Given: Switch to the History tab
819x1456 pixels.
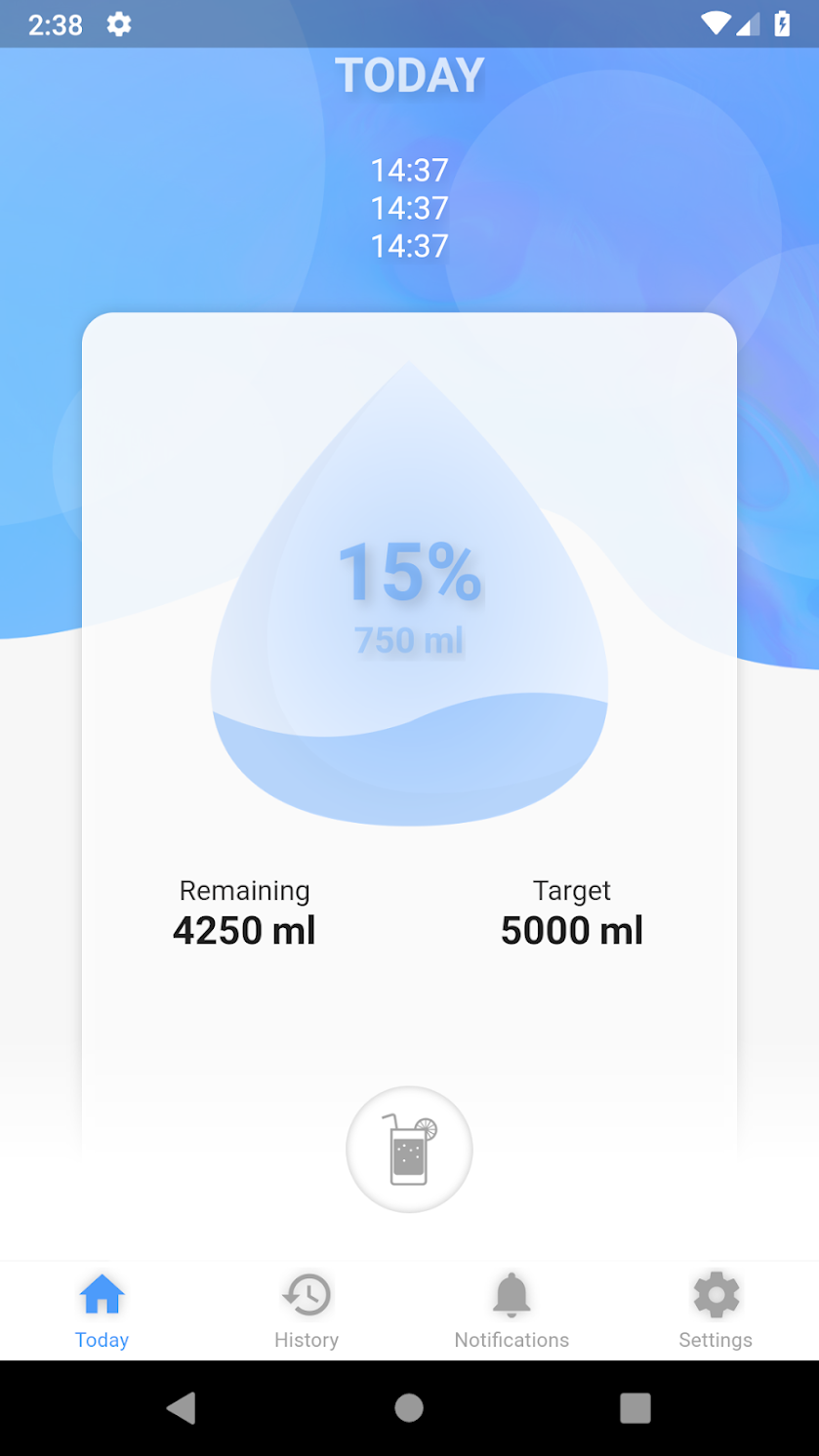Looking at the screenshot, I should 307,1311.
